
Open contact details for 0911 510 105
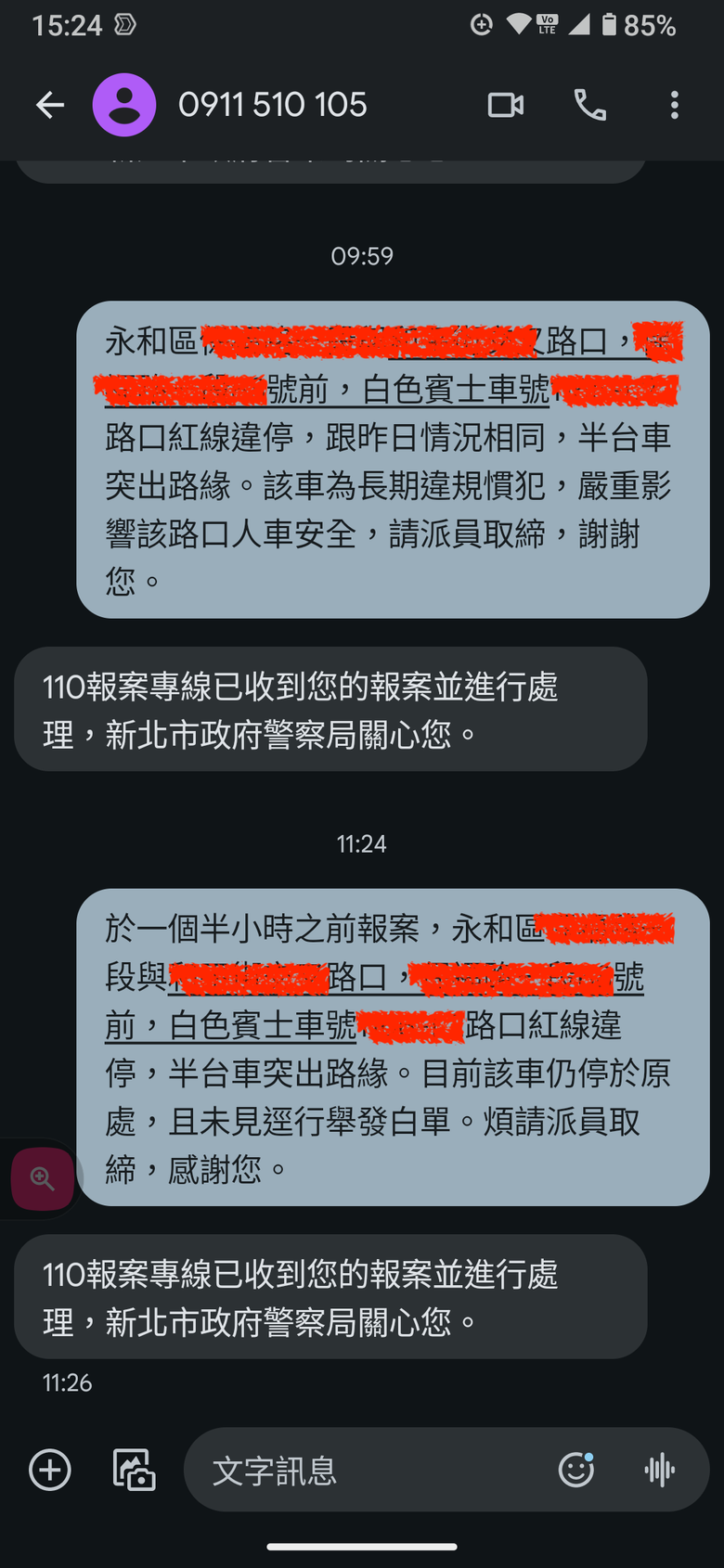(x=272, y=105)
